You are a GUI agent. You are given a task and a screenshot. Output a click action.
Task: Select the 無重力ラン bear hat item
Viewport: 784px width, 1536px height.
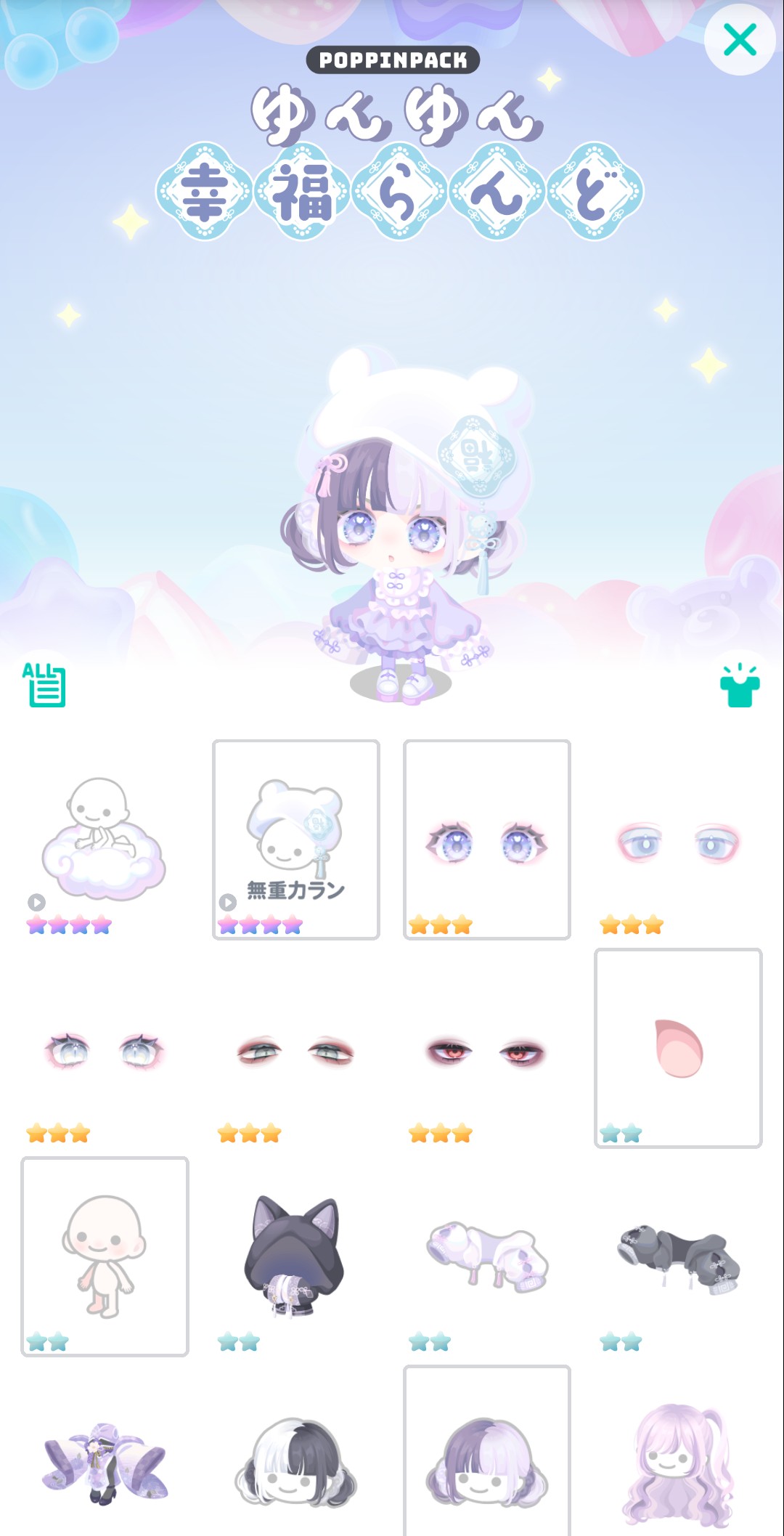click(x=295, y=840)
